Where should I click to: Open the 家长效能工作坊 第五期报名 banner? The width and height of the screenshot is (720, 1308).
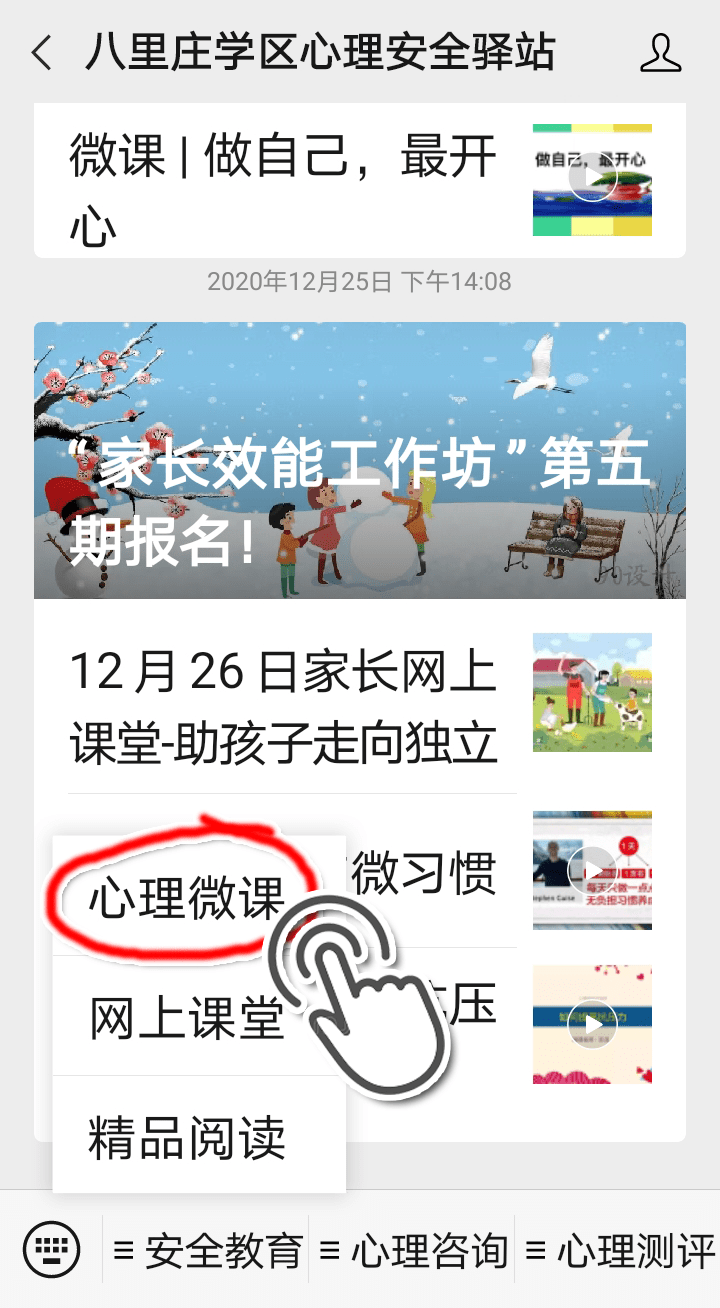point(360,460)
